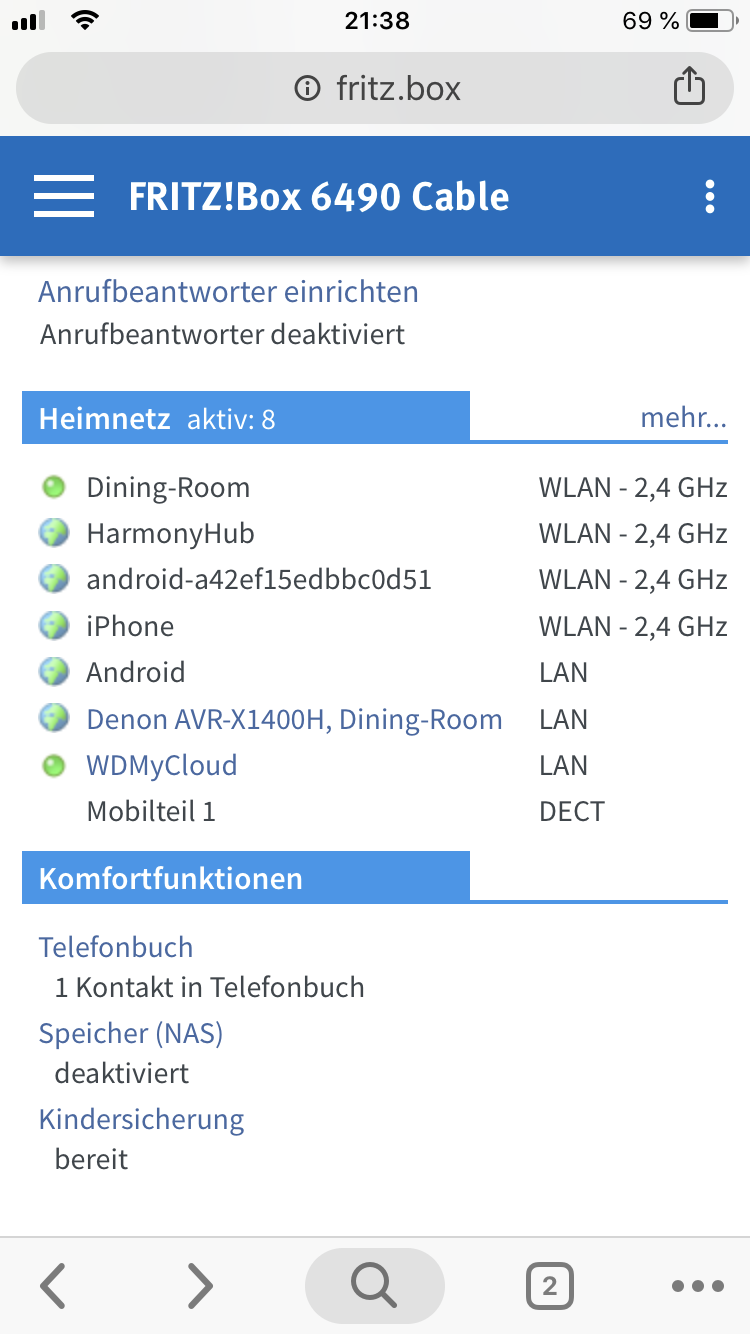Share the fritz.box page
Image resolution: width=750 pixels, height=1334 pixels.
click(688, 88)
